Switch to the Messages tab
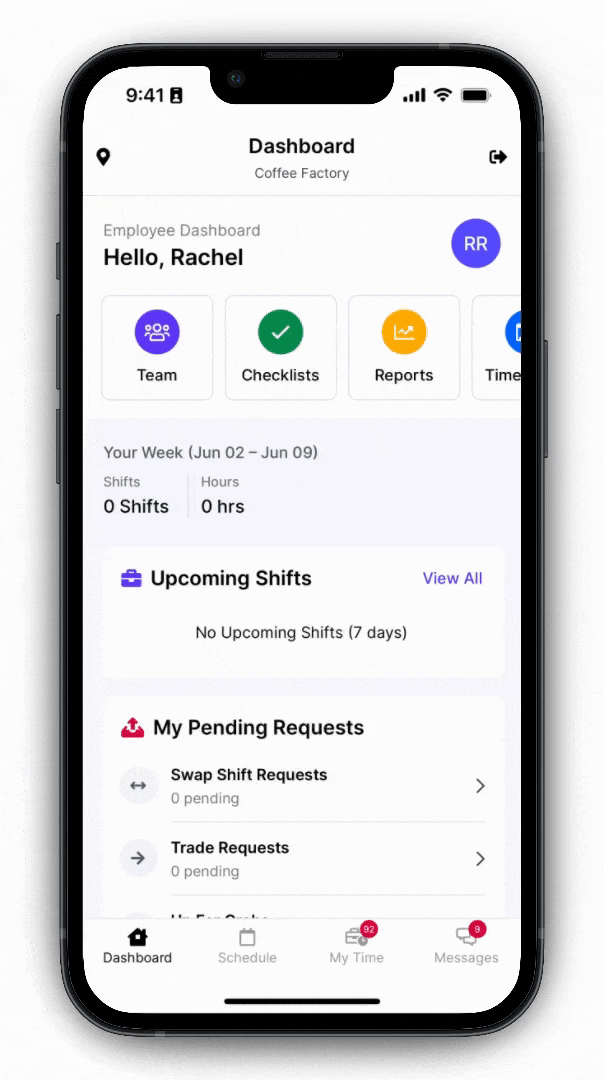The height and width of the screenshot is (1080, 604). 466,946
